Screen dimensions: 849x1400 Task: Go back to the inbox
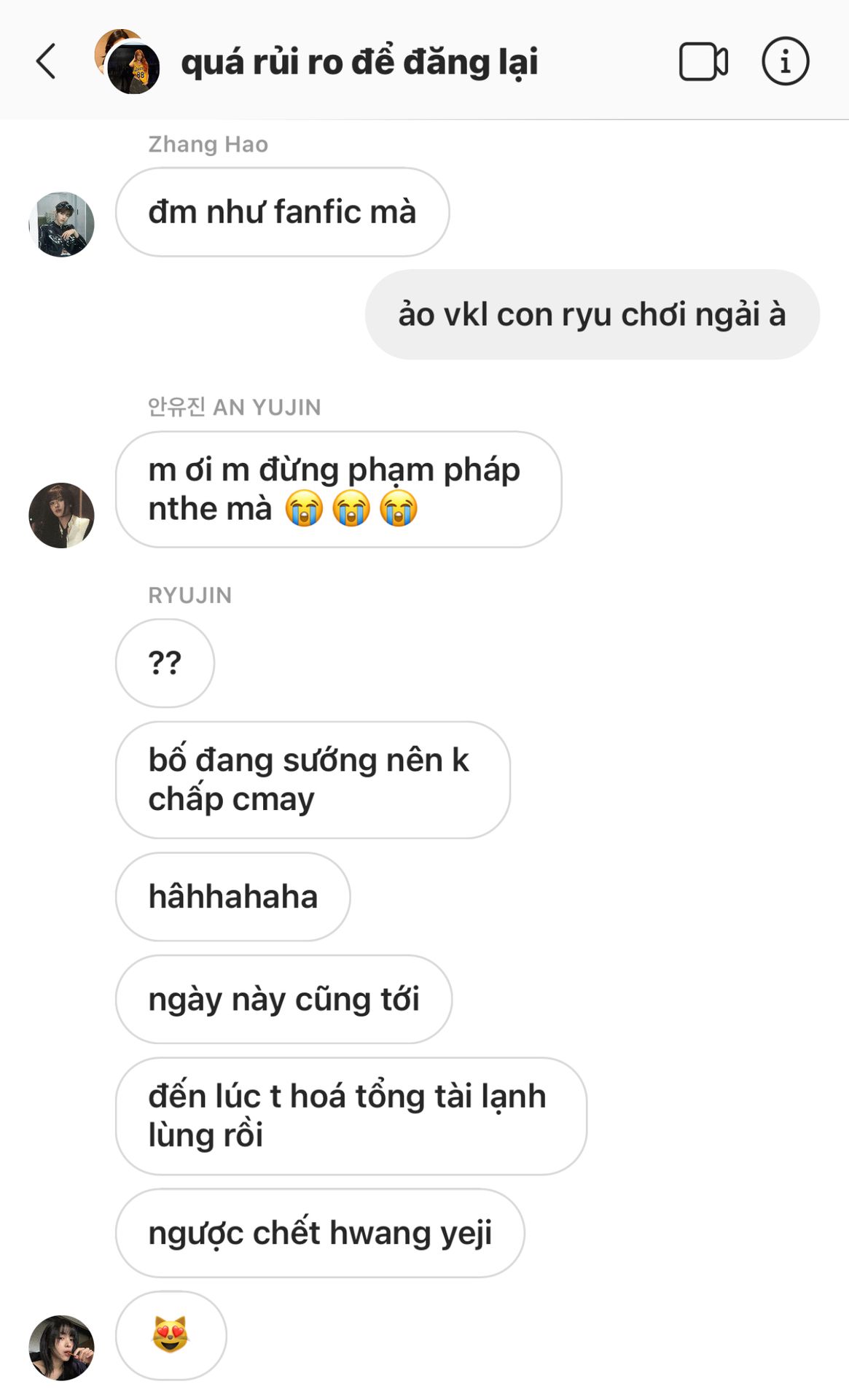[x=47, y=61]
